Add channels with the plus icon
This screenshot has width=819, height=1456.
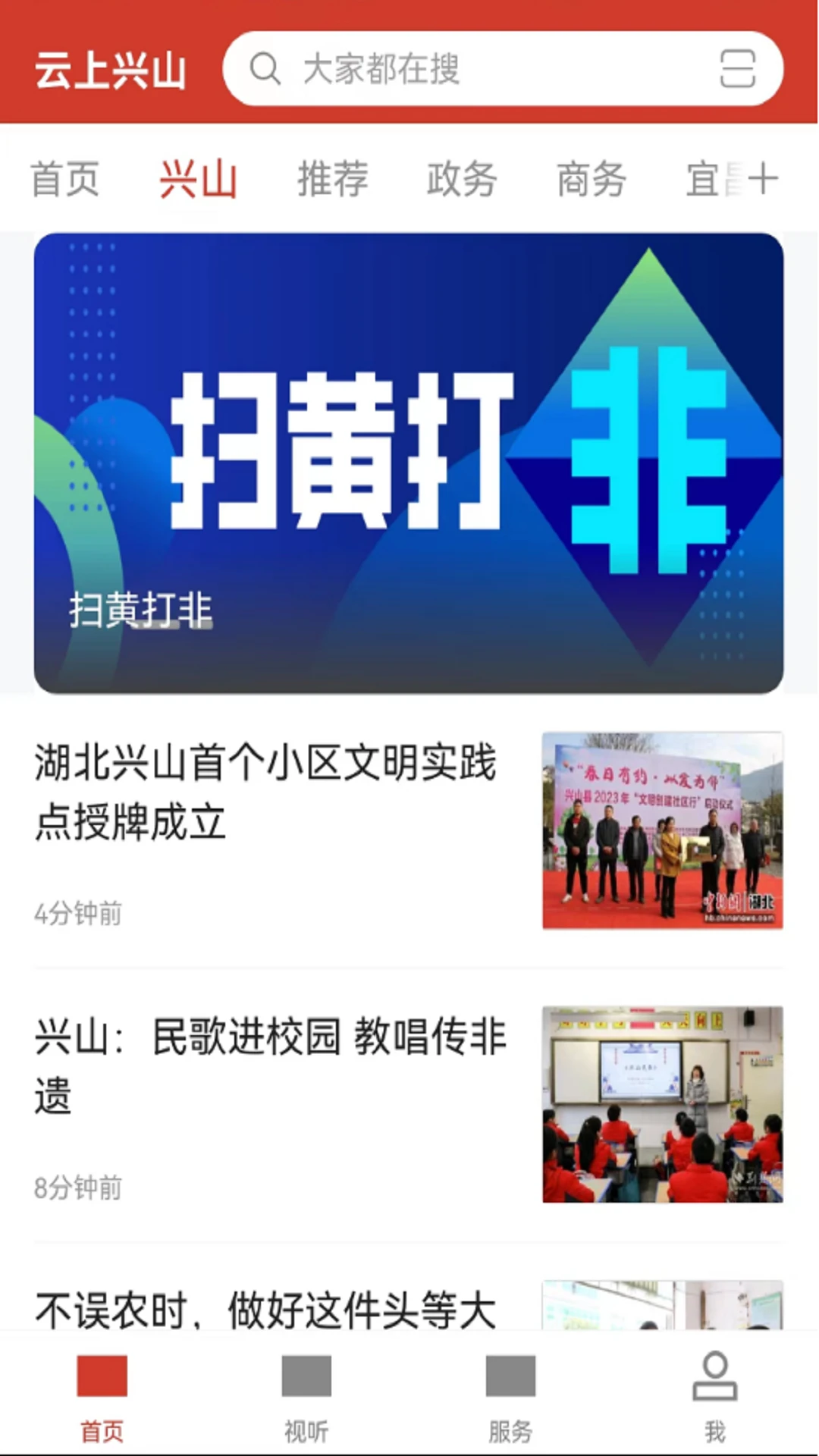(762, 180)
